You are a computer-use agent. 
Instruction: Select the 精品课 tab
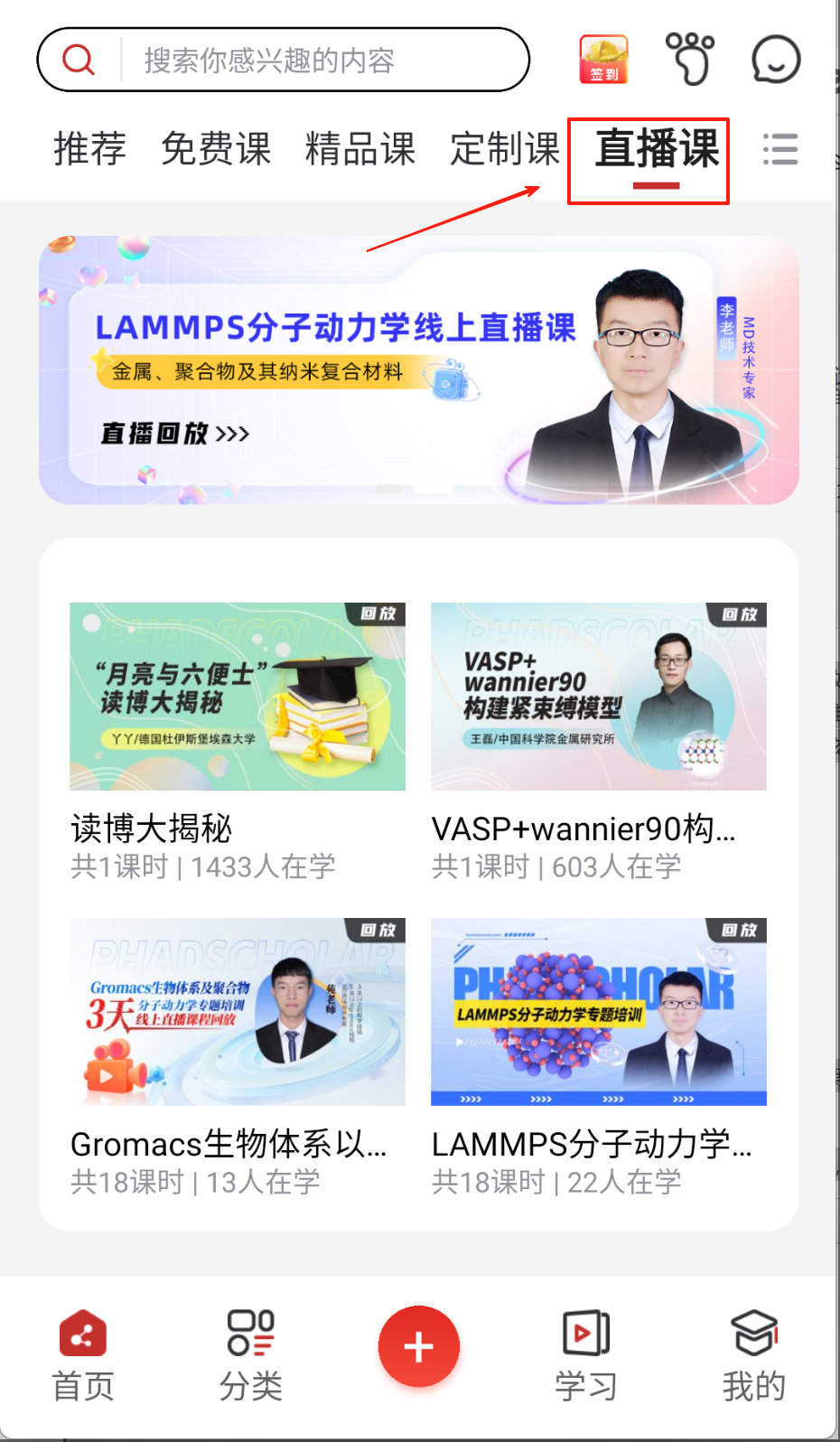pyautogui.click(x=359, y=149)
